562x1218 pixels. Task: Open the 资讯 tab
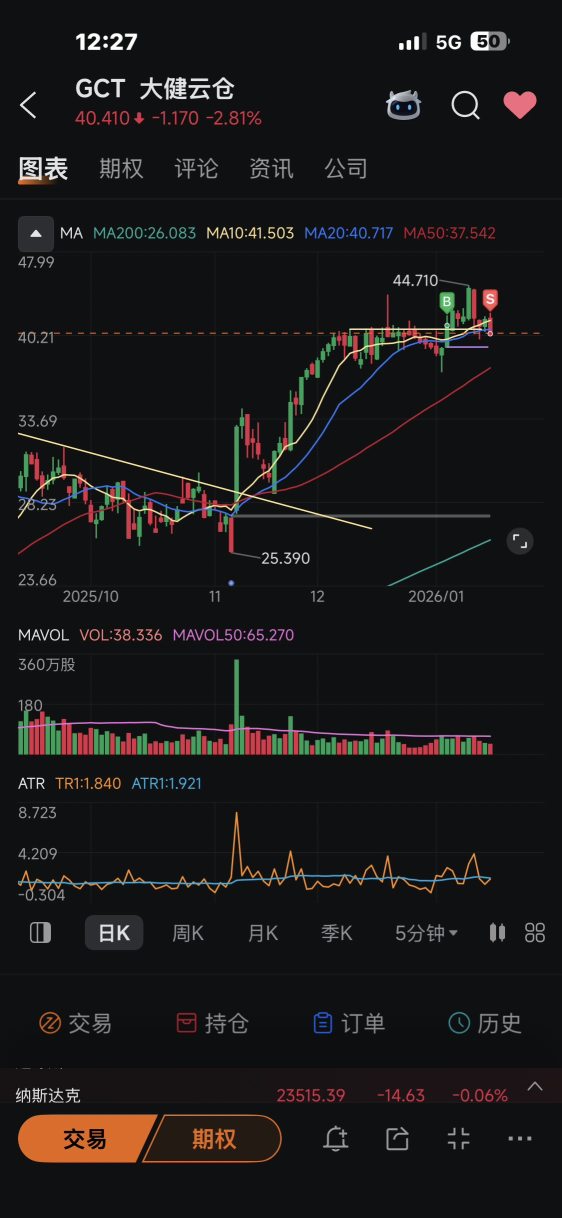[x=271, y=169]
